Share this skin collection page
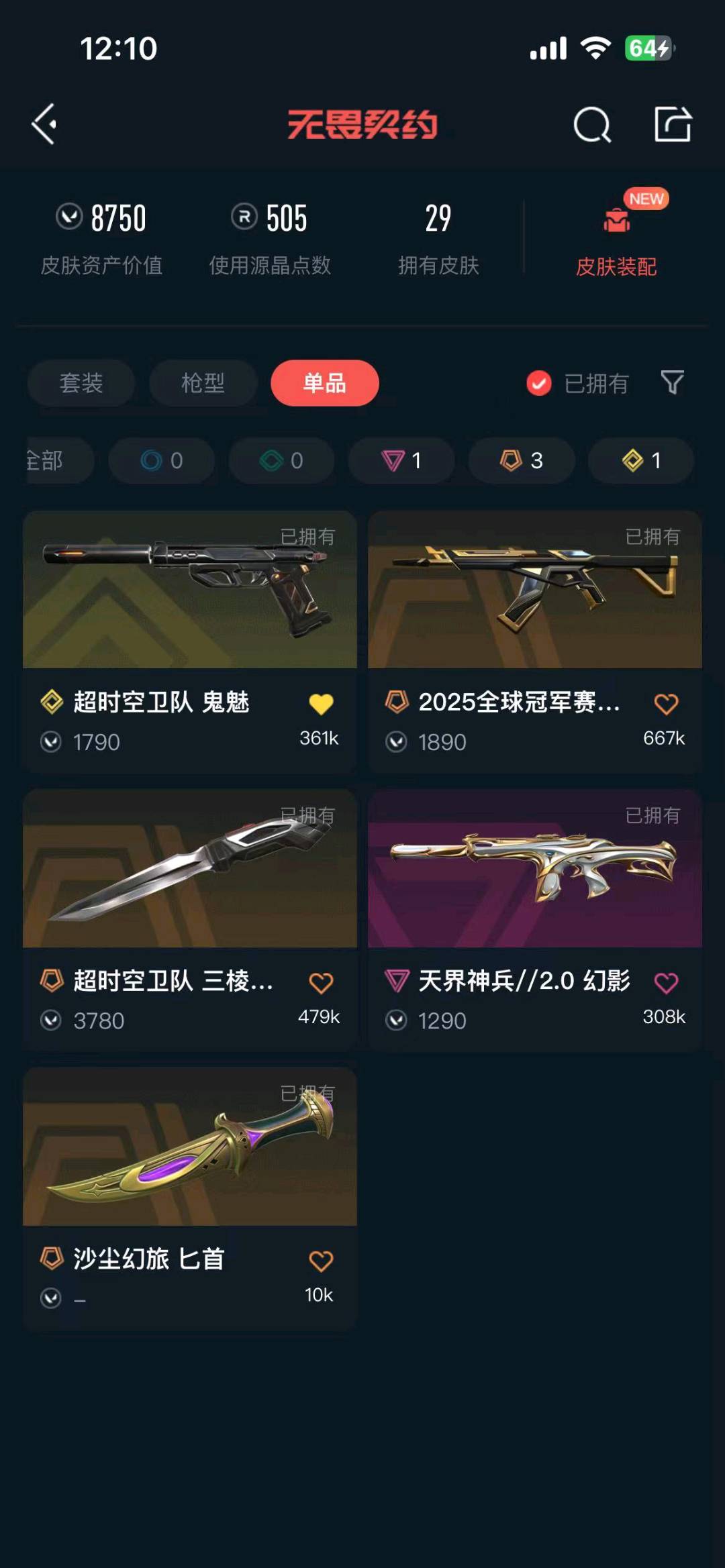The image size is (725, 1568). [x=673, y=124]
